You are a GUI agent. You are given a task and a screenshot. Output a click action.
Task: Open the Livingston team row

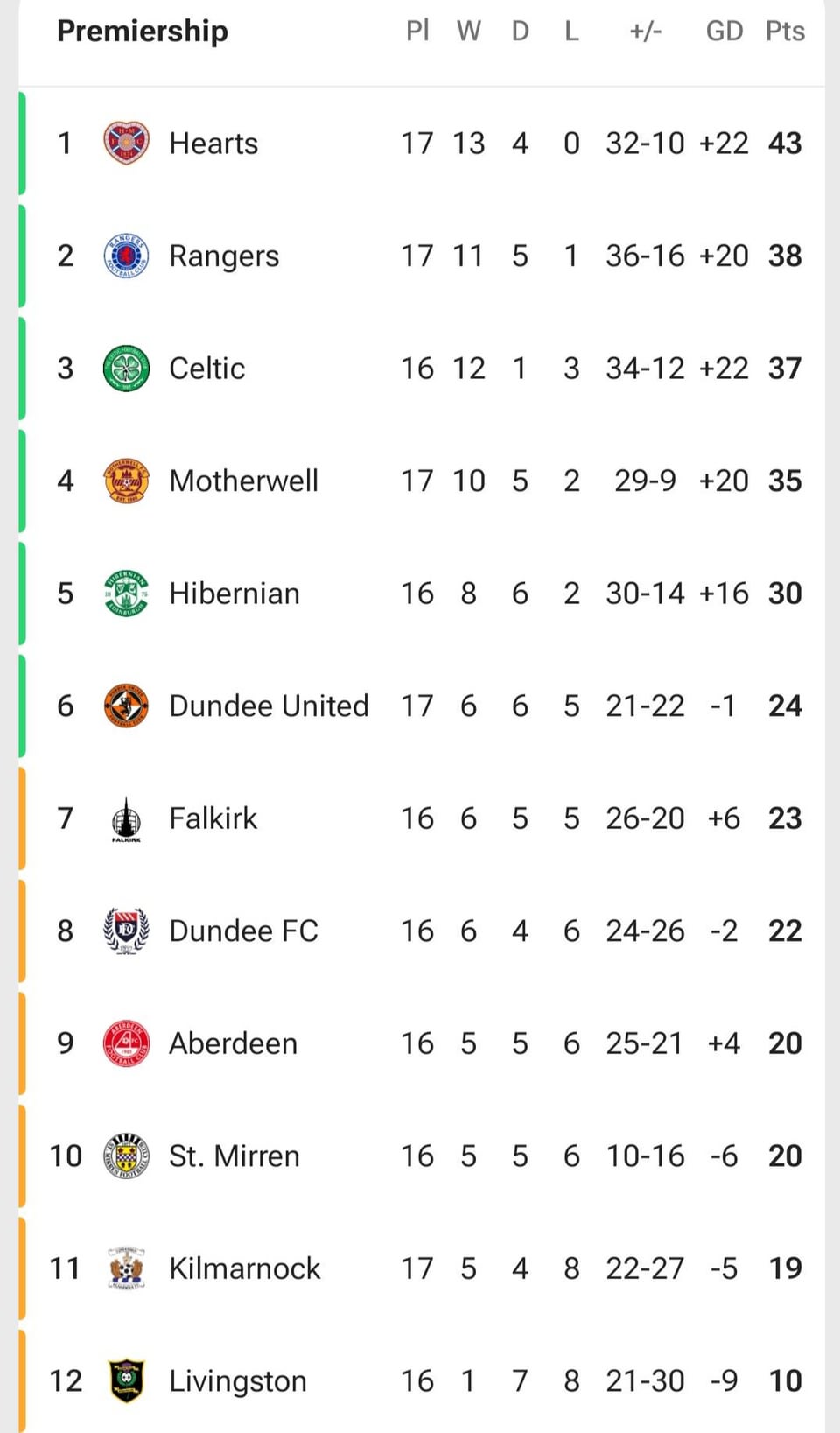[237, 1381]
